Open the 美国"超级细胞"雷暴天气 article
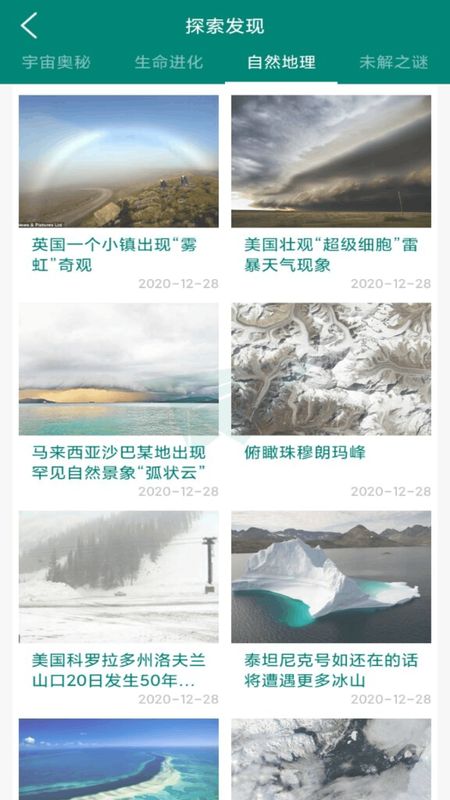Image resolution: width=450 pixels, height=800 pixels. (331, 193)
